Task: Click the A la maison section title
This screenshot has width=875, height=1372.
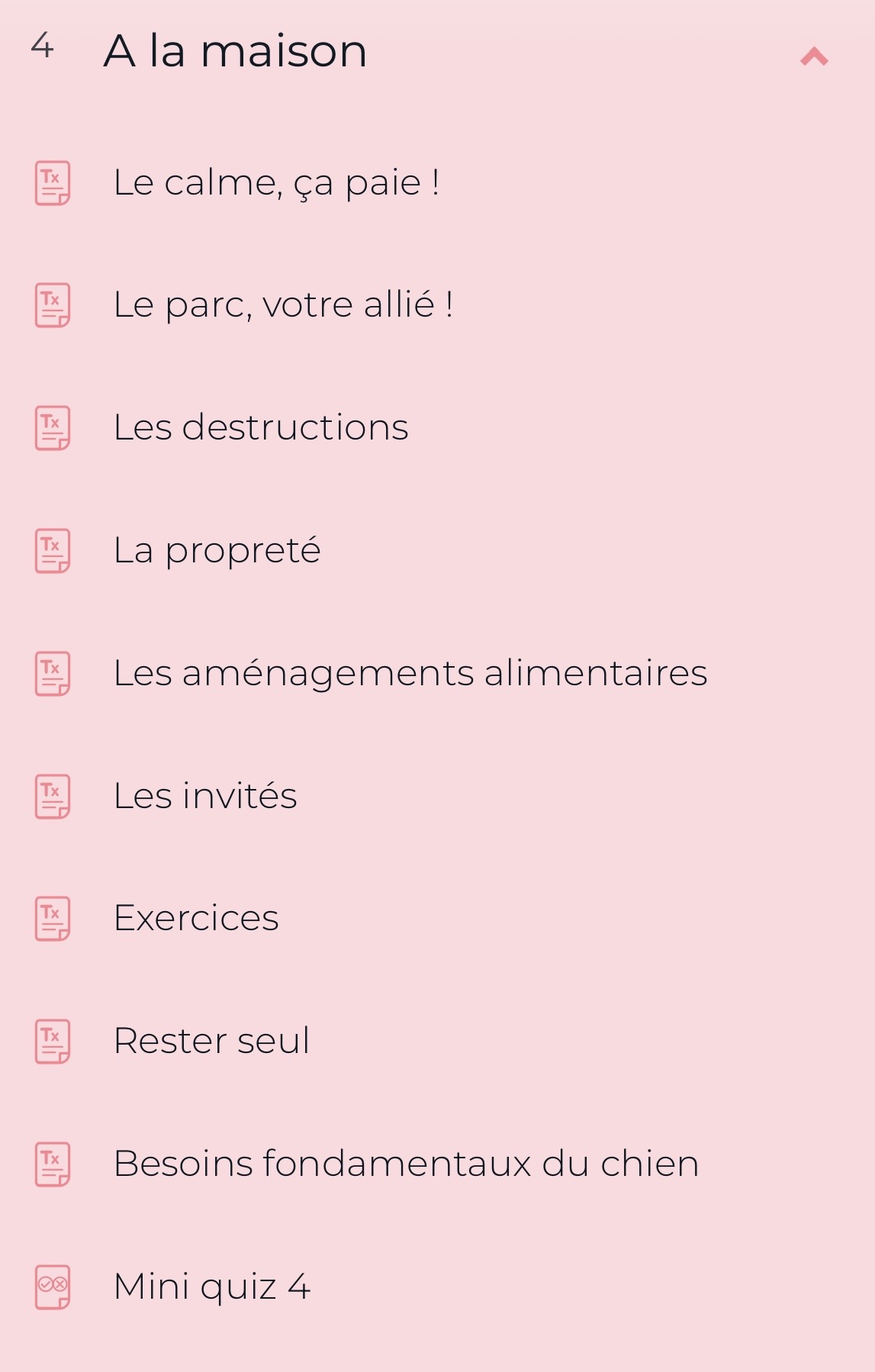Action: tap(236, 50)
